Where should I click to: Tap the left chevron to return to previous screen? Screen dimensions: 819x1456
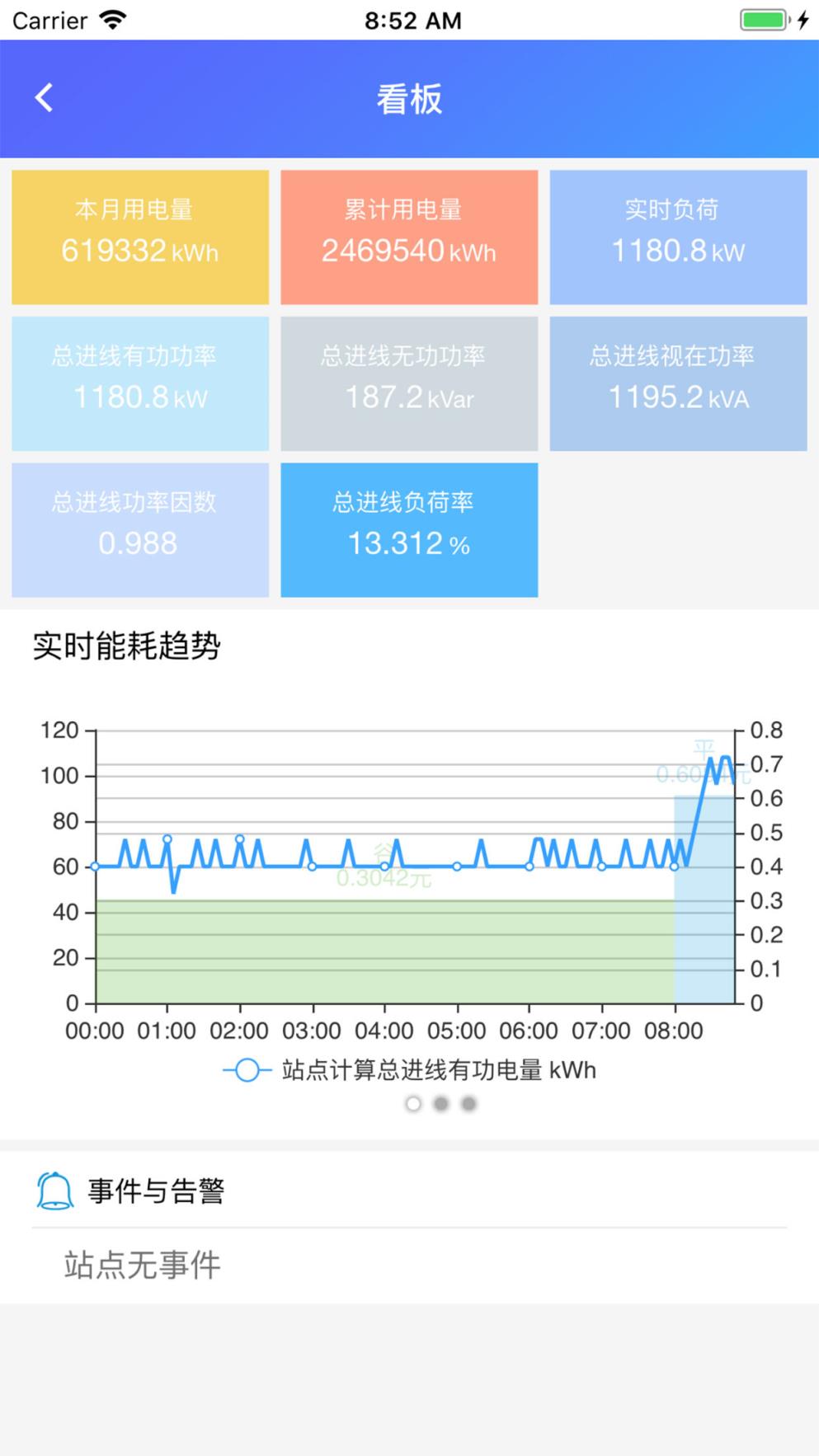click(43, 96)
